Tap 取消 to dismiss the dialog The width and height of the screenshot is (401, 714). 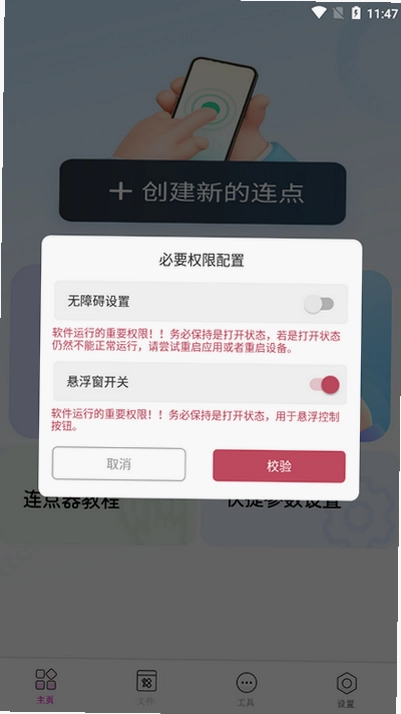tap(119, 464)
